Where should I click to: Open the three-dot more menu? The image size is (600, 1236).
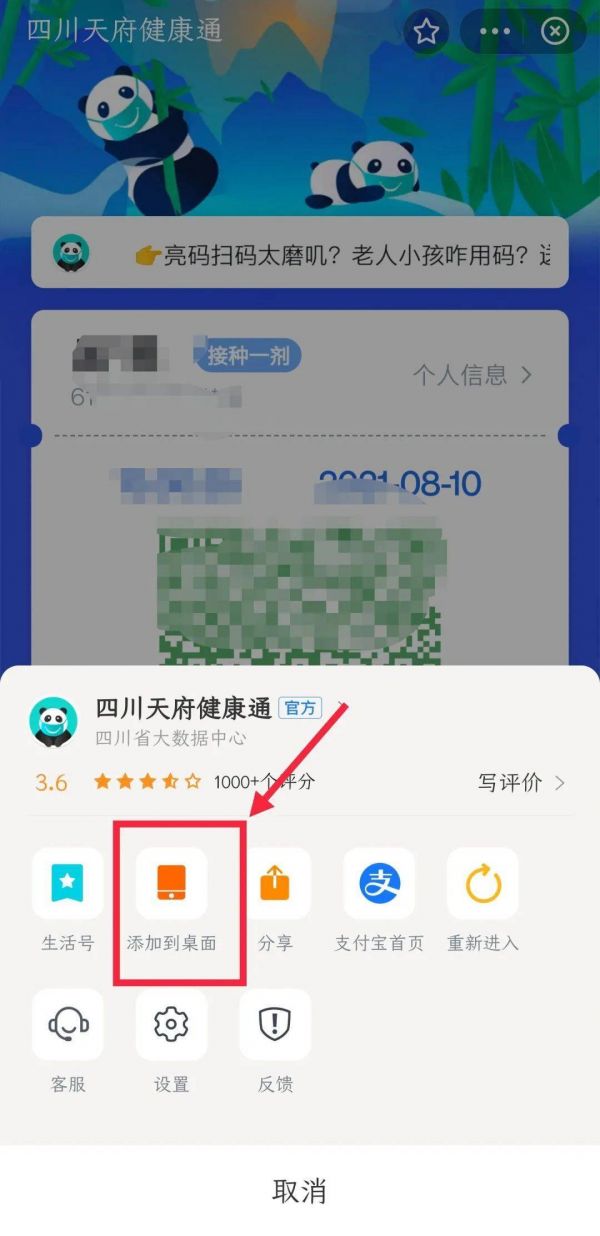495,32
